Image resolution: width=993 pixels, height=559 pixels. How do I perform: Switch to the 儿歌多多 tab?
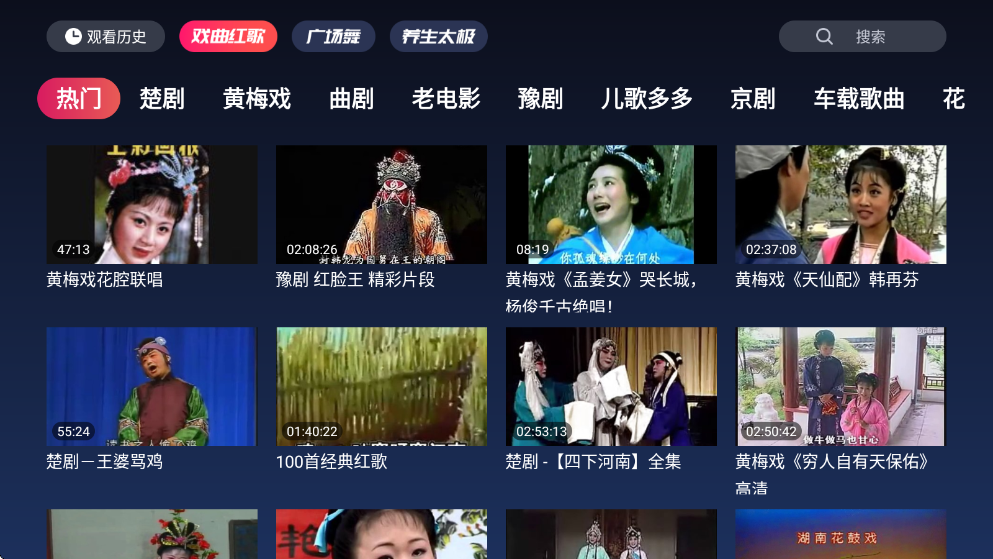[647, 99]
